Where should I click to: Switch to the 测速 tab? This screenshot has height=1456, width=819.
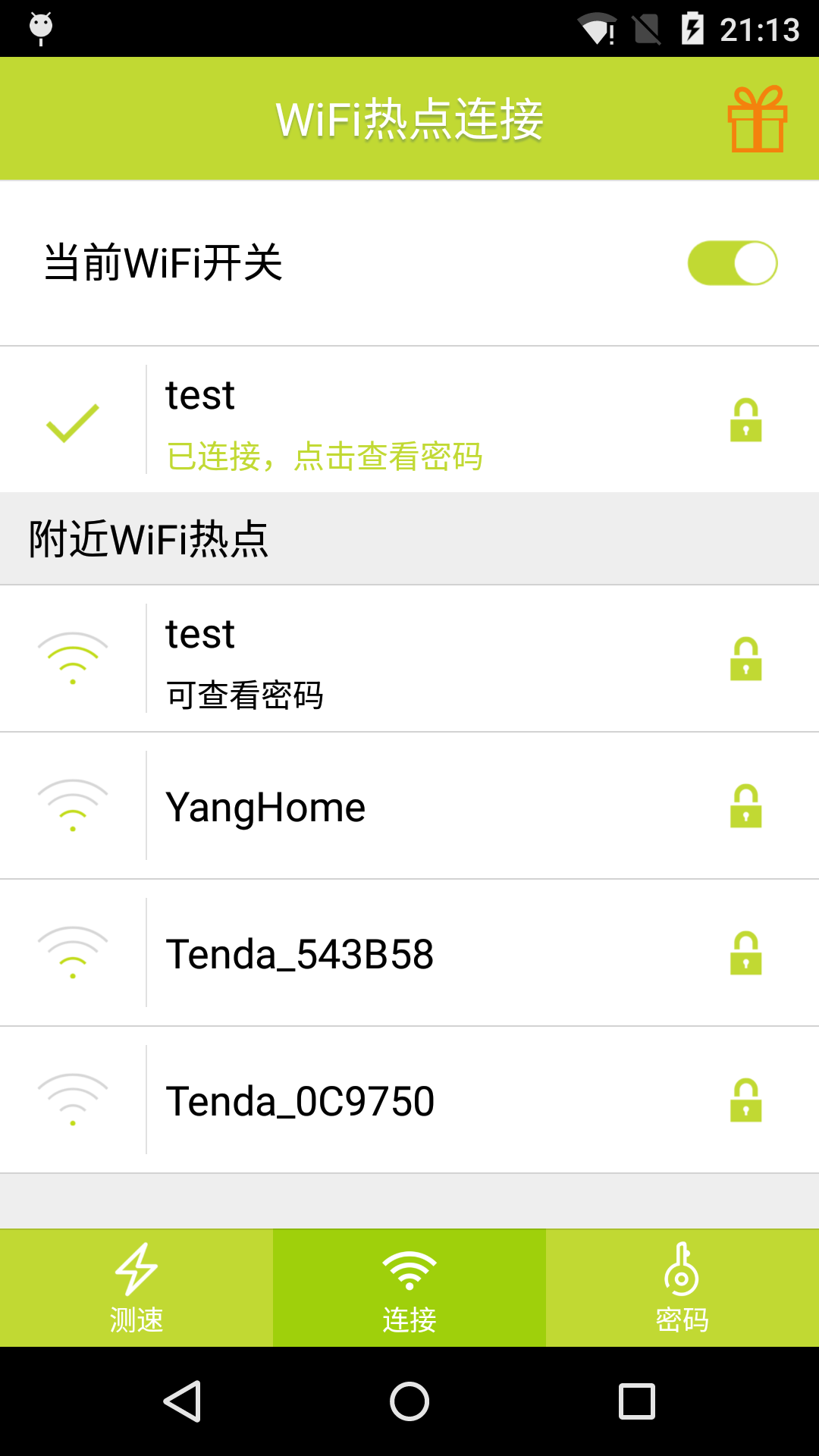[136, 1288]
